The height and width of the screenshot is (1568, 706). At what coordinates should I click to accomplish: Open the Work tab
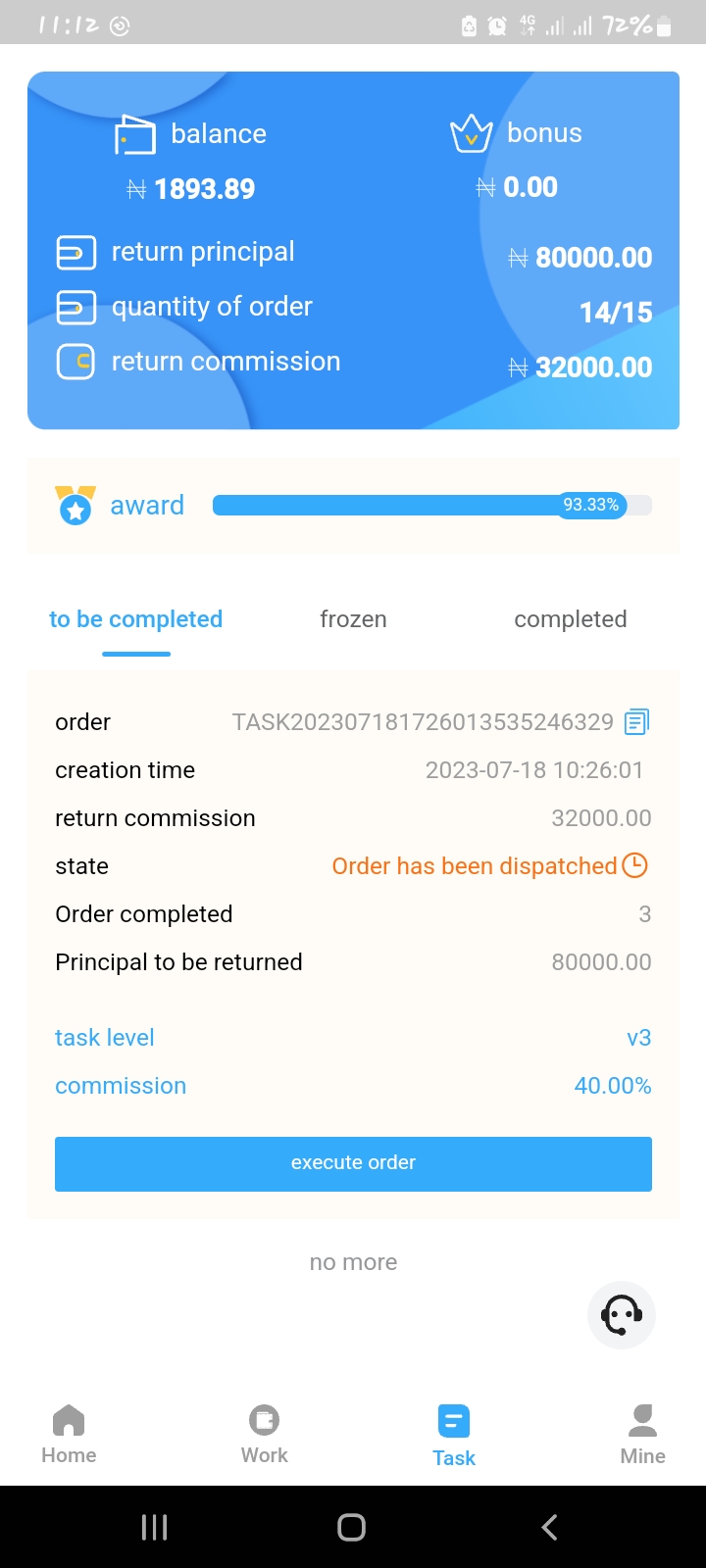click(x=265, y=1435)
